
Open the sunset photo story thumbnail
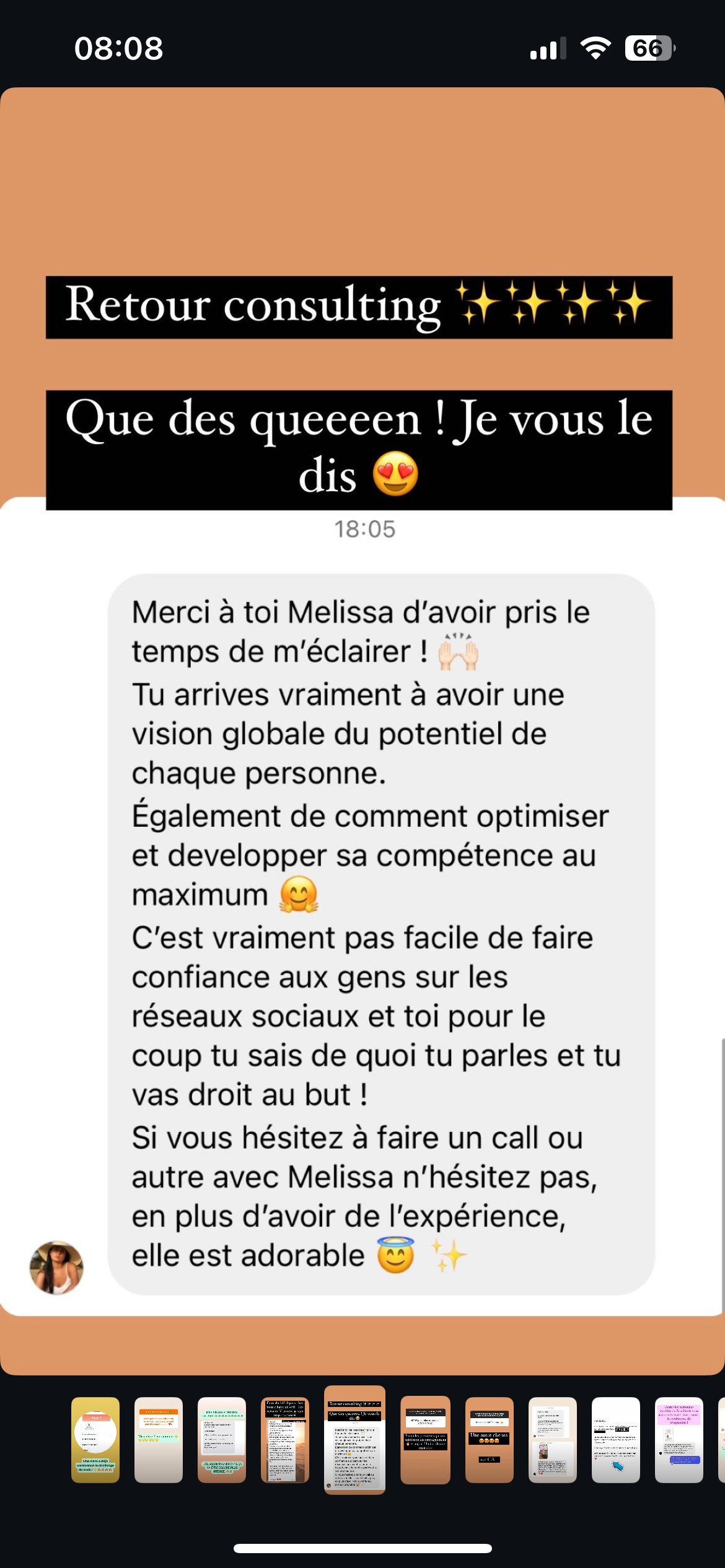(x=285, y=1439)
